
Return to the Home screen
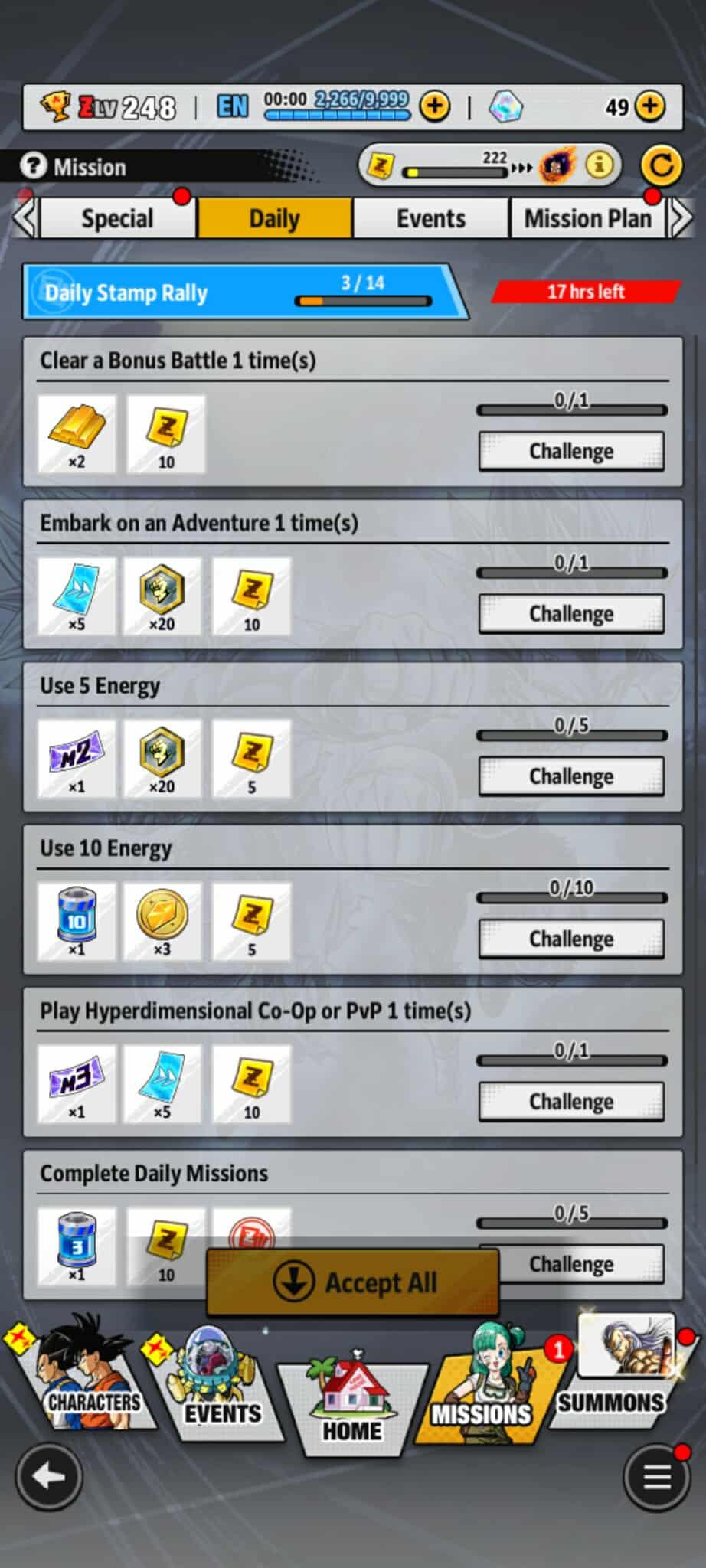351,1401
